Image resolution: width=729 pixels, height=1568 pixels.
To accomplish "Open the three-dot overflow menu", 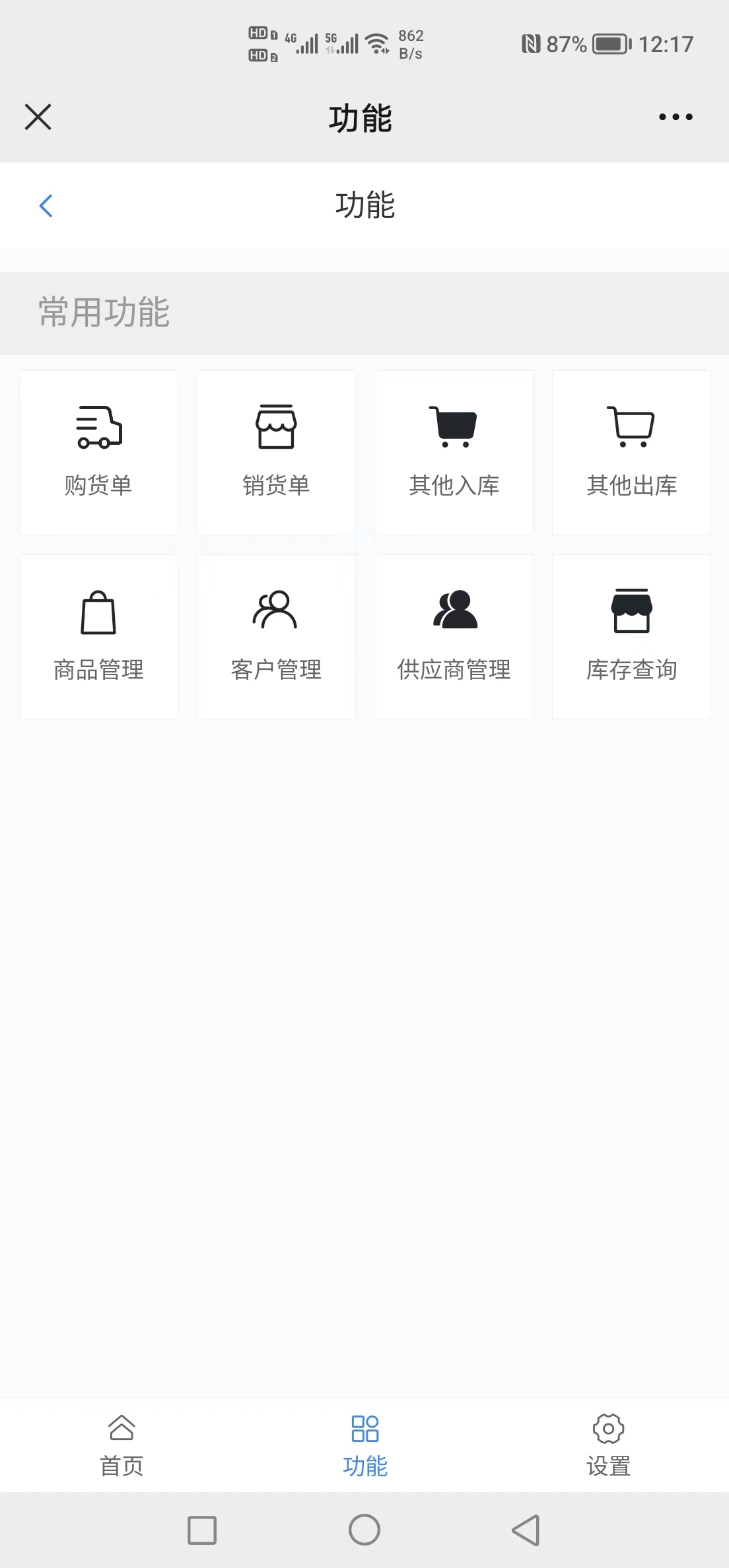I will pyautogui.click(x=676, y=117).
